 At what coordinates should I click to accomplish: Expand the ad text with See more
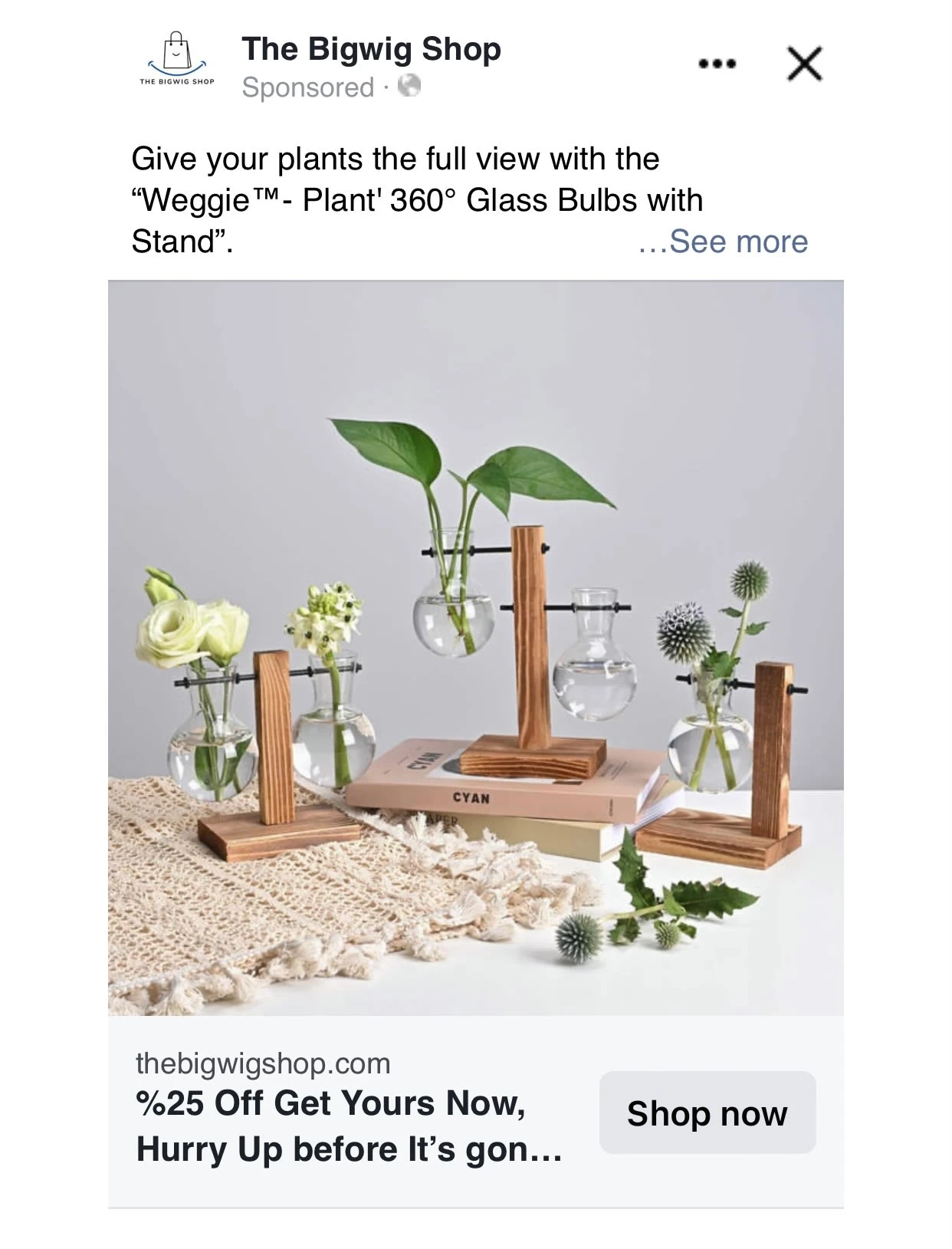pyautogui.click(x=723, y=242)
